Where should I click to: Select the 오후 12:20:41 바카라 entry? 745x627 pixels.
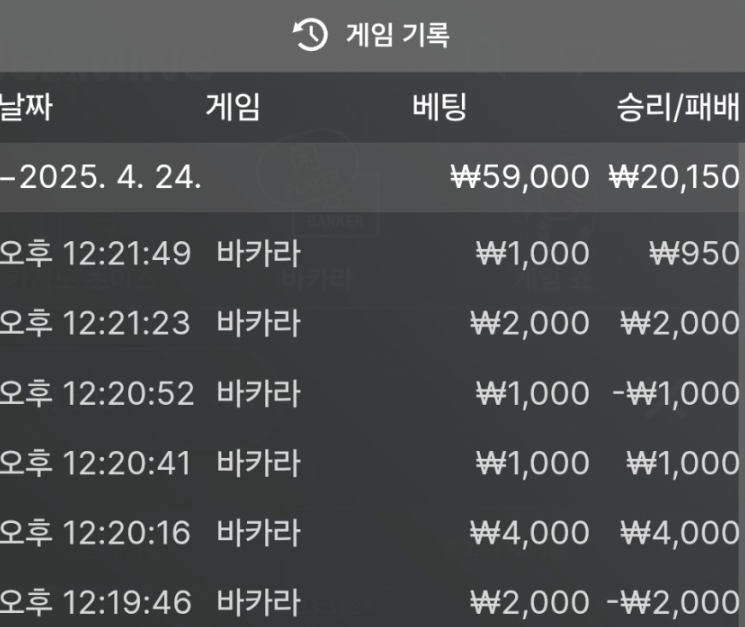tap(372, 463)
